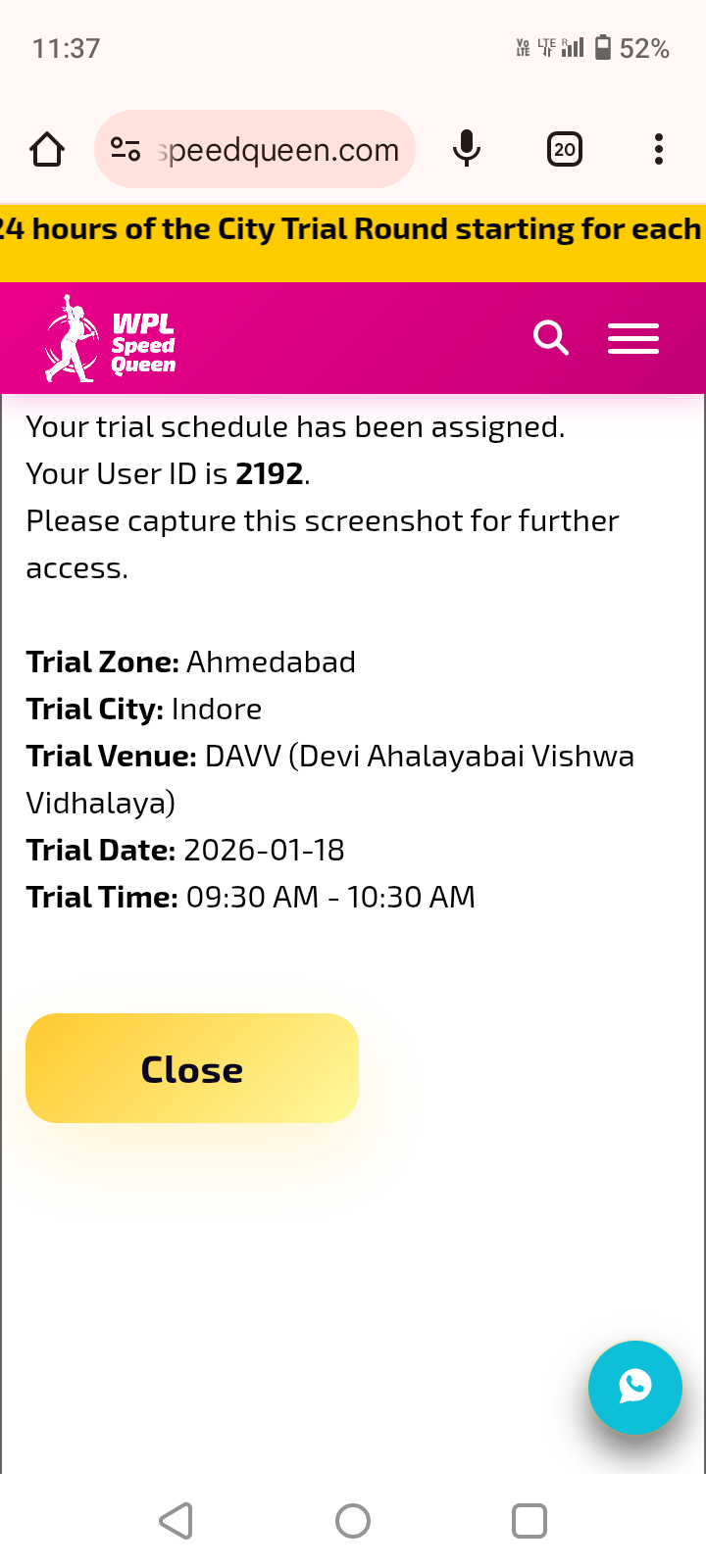Screen dimensions: 706x1568
Task: Open the hamburger navigation menu
Action: coord(633,338)
